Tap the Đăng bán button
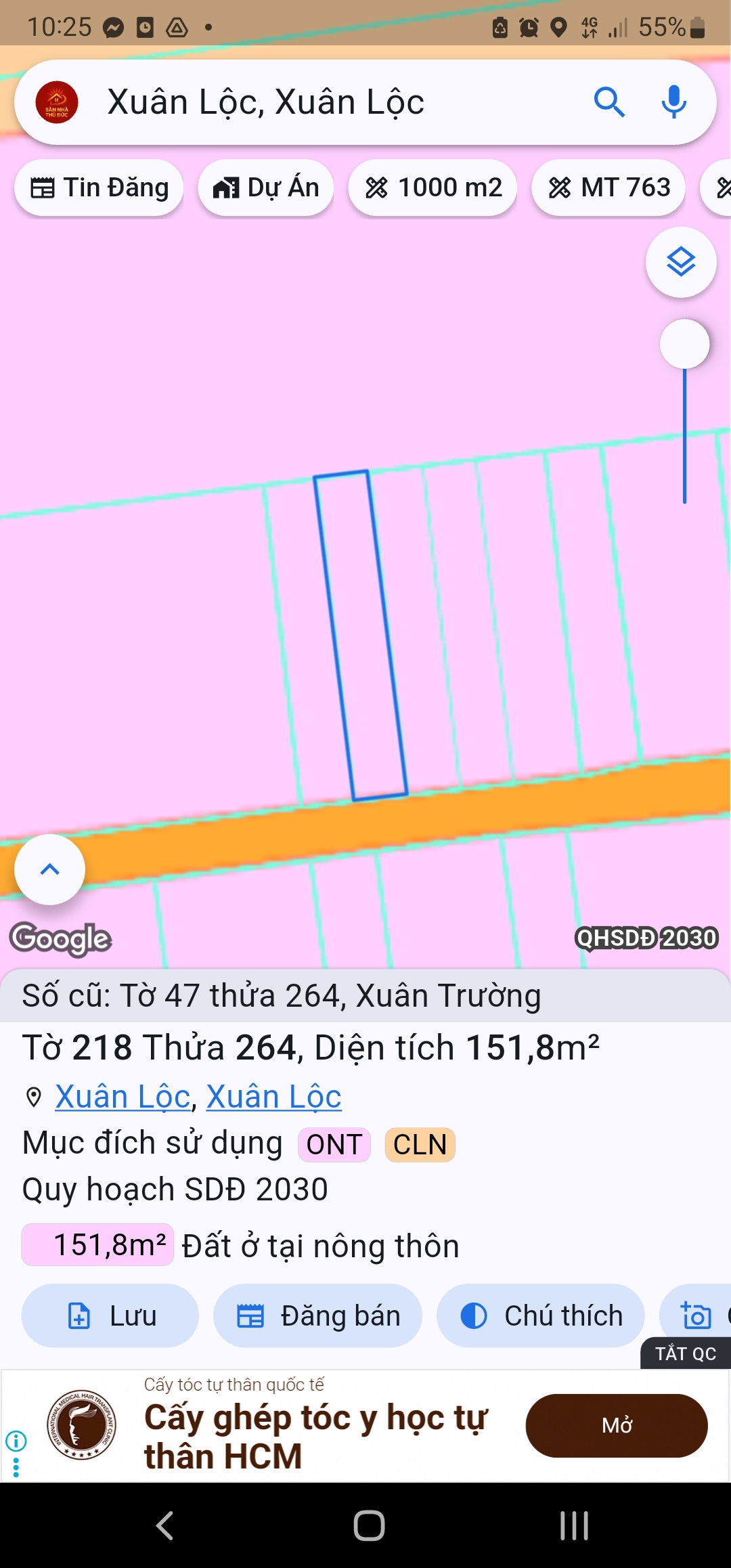Image resolution: width=731 pixels, height=1568 pixels. pos(318,1316)
